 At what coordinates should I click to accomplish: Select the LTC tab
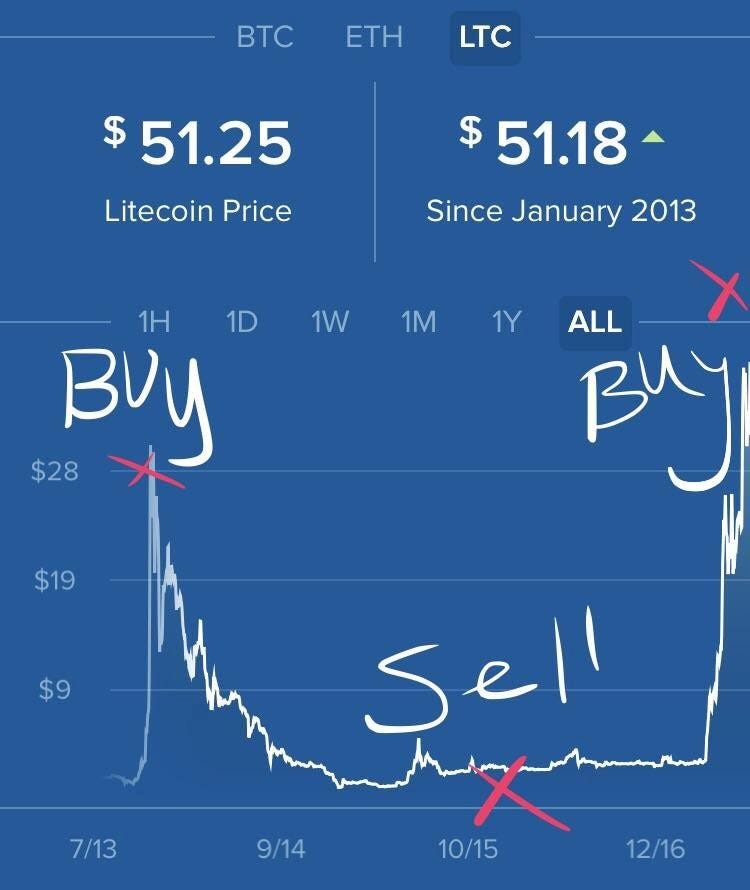[x=485, y=38]
